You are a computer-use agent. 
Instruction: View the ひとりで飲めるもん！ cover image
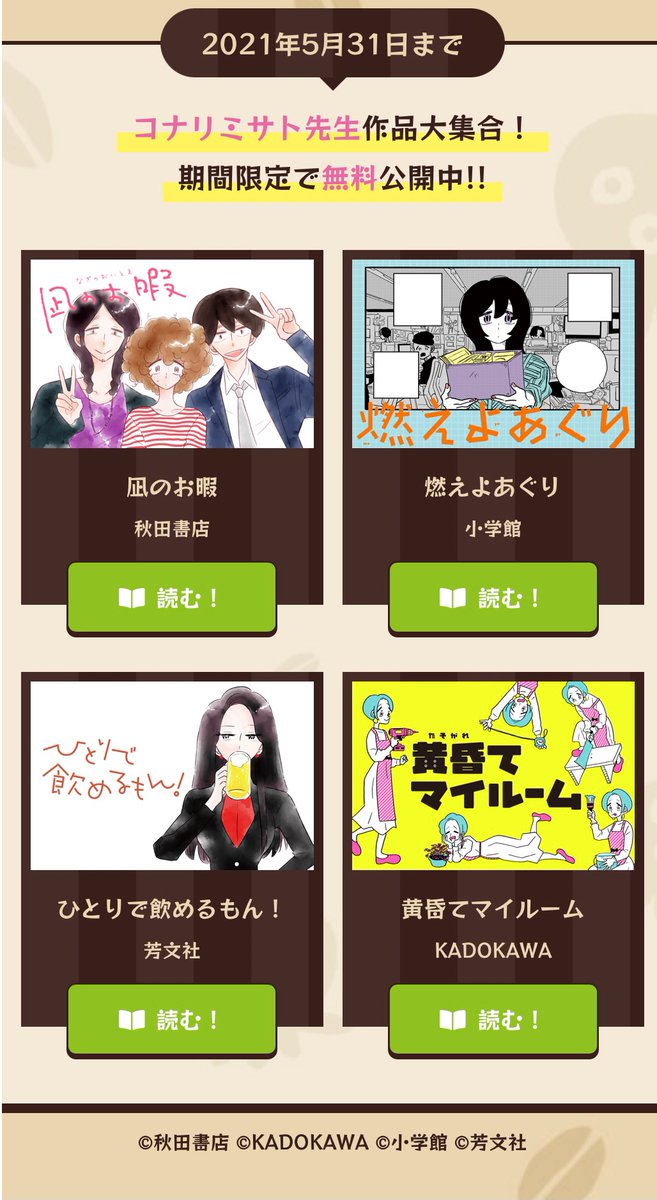tap(172, 776)
